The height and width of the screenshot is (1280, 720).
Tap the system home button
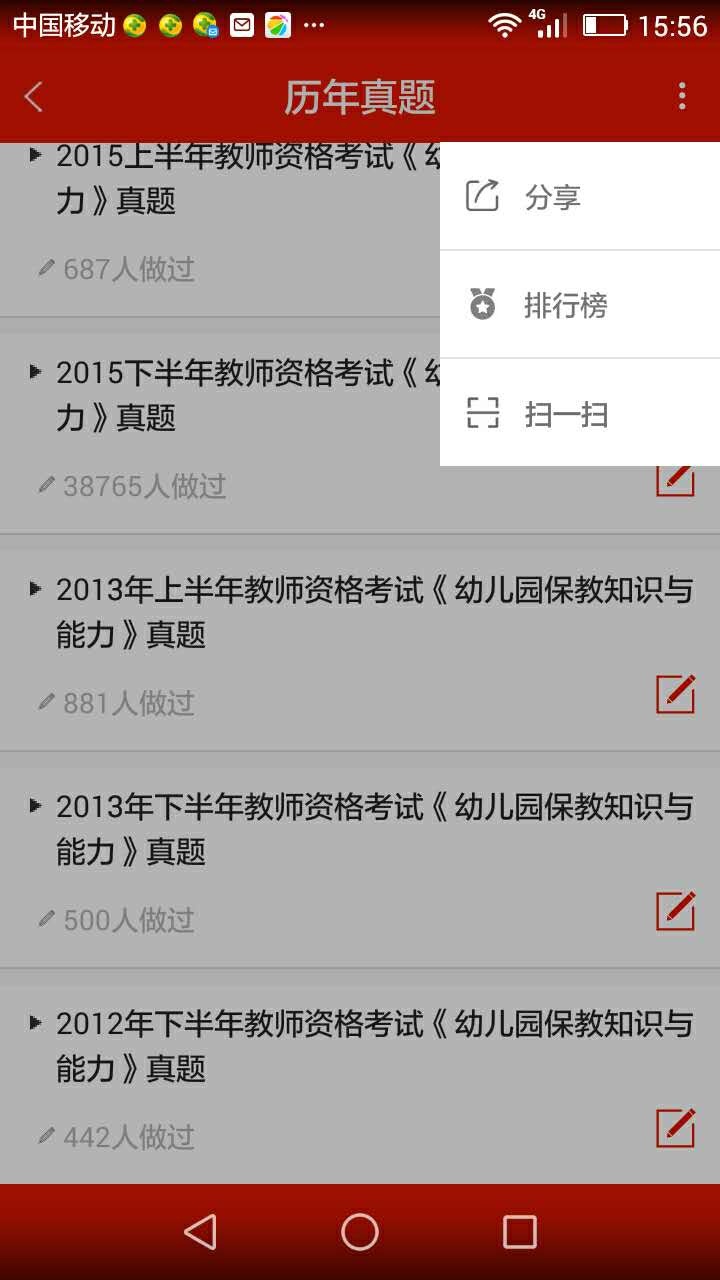click(x=360, y=1232)
